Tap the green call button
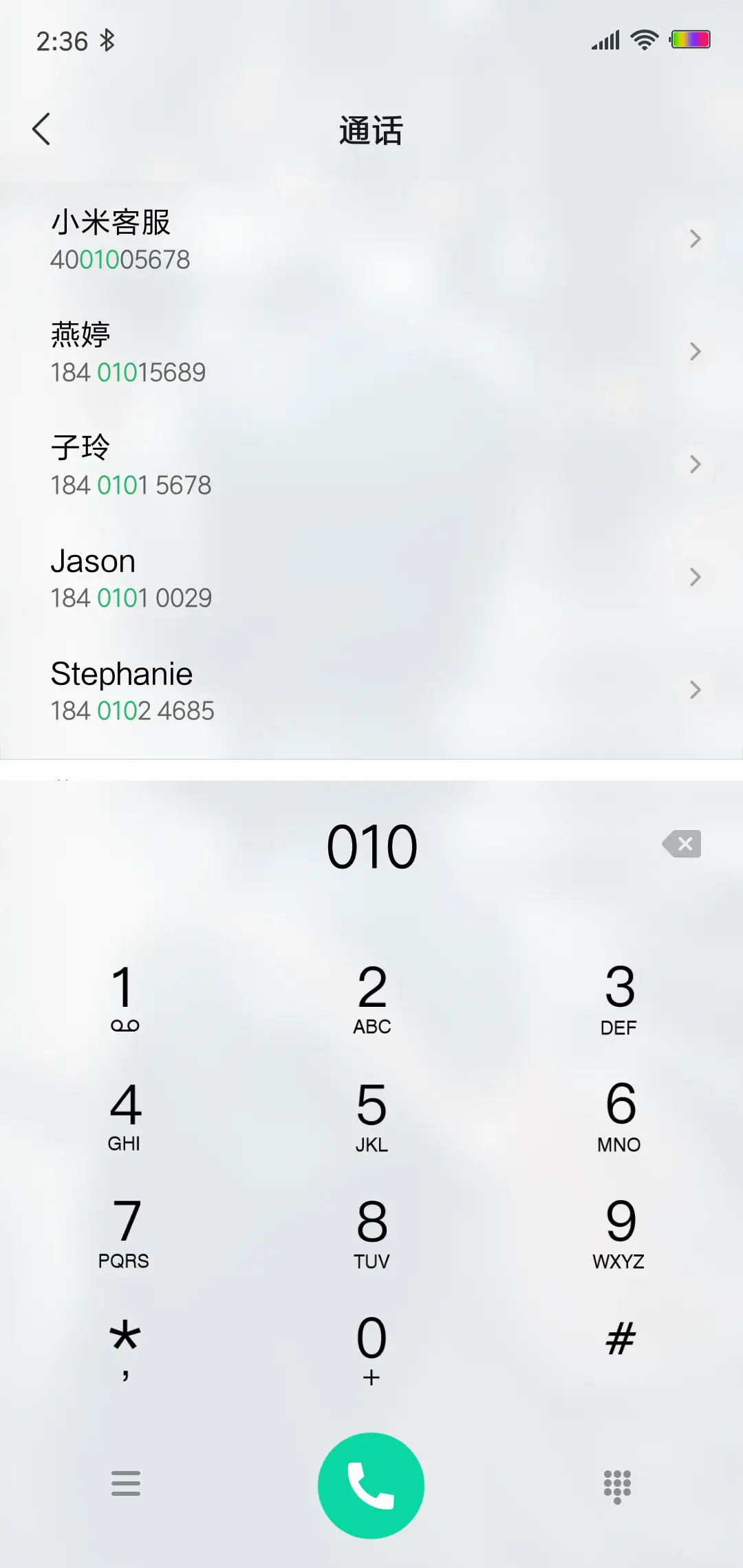 tap(371, 1485)
